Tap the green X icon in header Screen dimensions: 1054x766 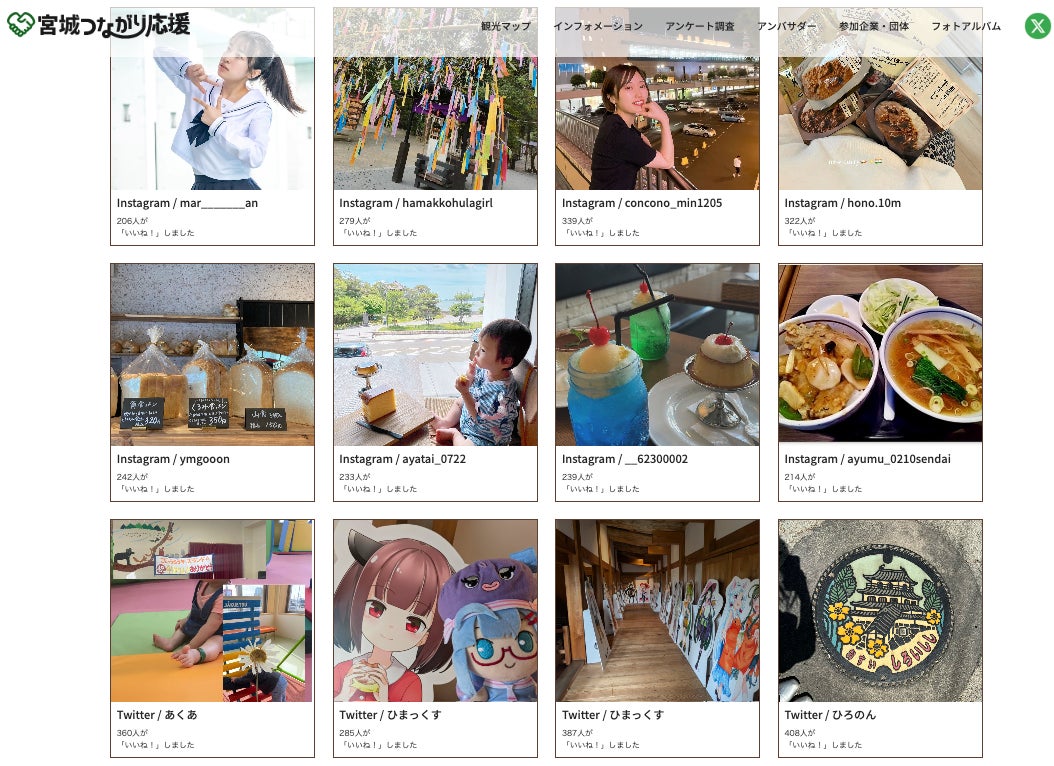tap(1037, 26)
